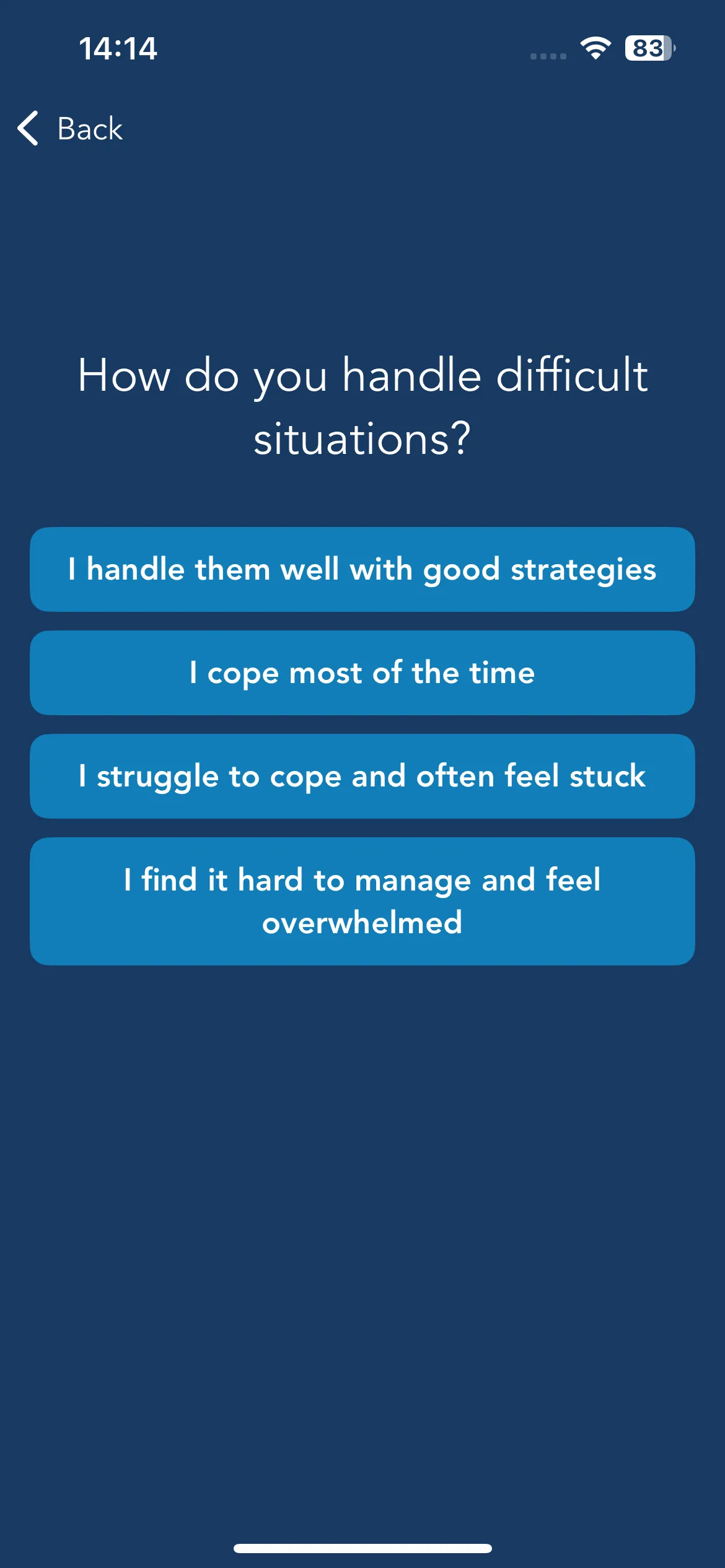
Task: Select 'I handle them well with good strategies'
Action: pos(362,569)
